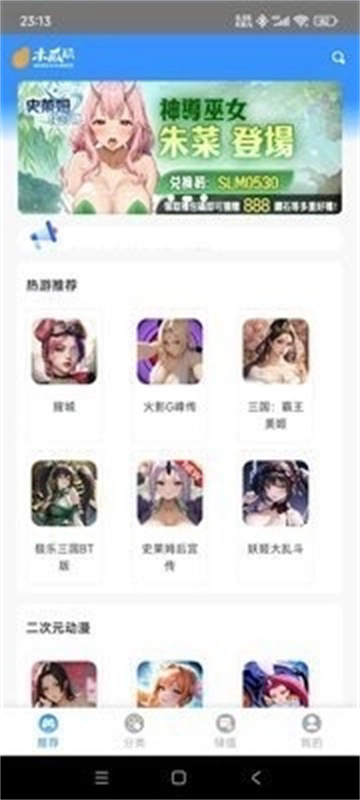This screenshot has height=800, width=360.
Task: Tap the system home button
Action: point(179,778)
